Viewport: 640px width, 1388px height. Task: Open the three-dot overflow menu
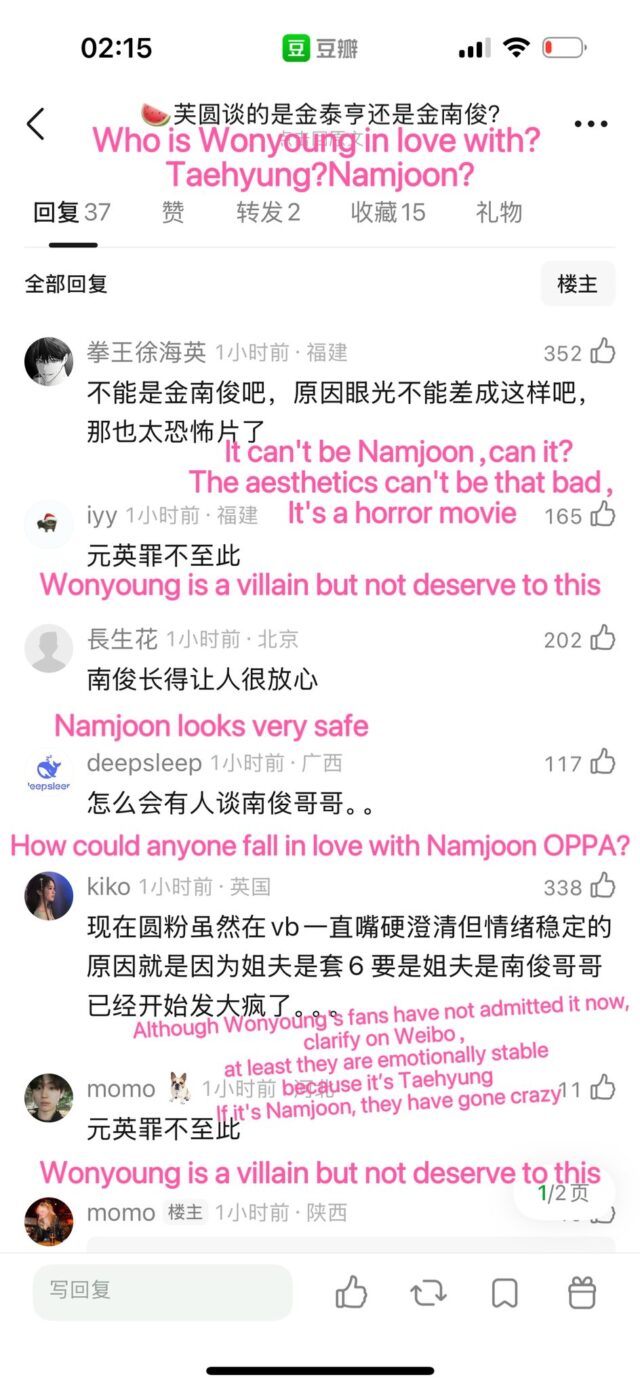pos(591,124)
